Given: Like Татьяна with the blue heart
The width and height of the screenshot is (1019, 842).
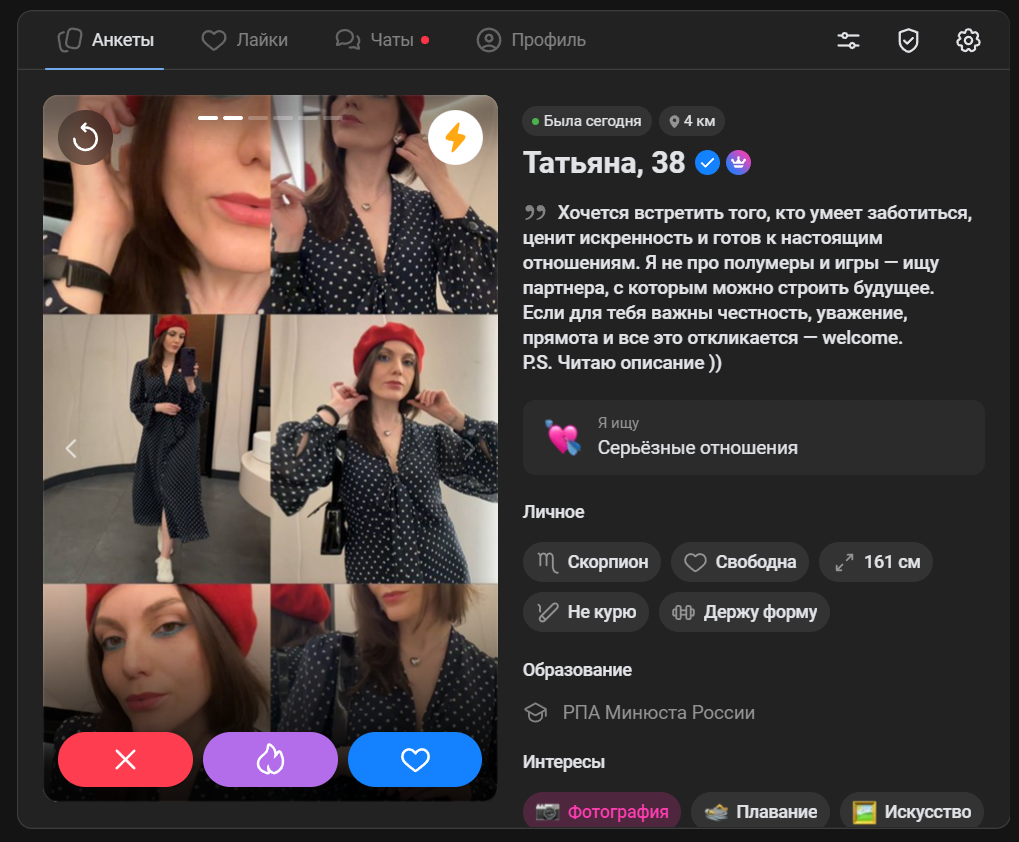Looking at the screenshot, I should click(415, 760).
